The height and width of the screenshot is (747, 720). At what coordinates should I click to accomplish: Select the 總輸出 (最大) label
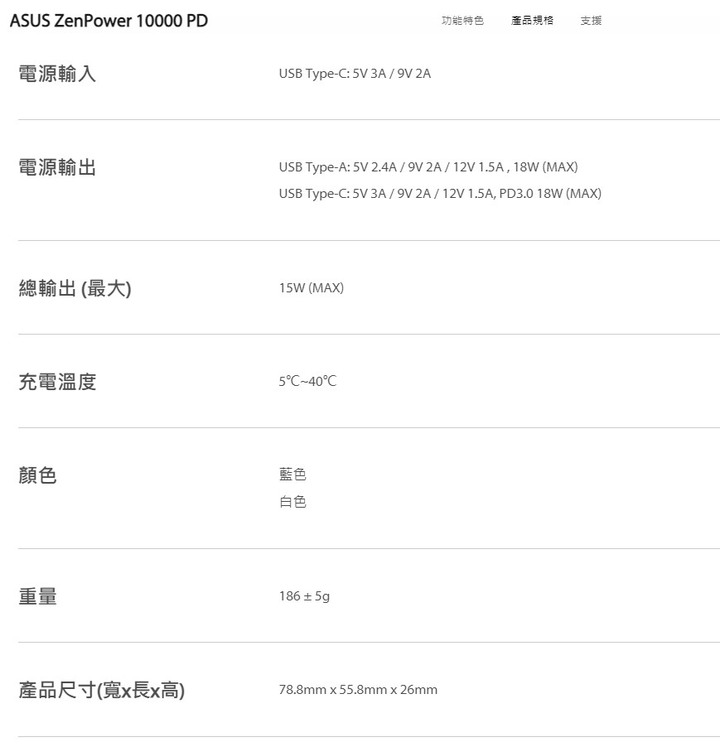(x=75, y=287)
